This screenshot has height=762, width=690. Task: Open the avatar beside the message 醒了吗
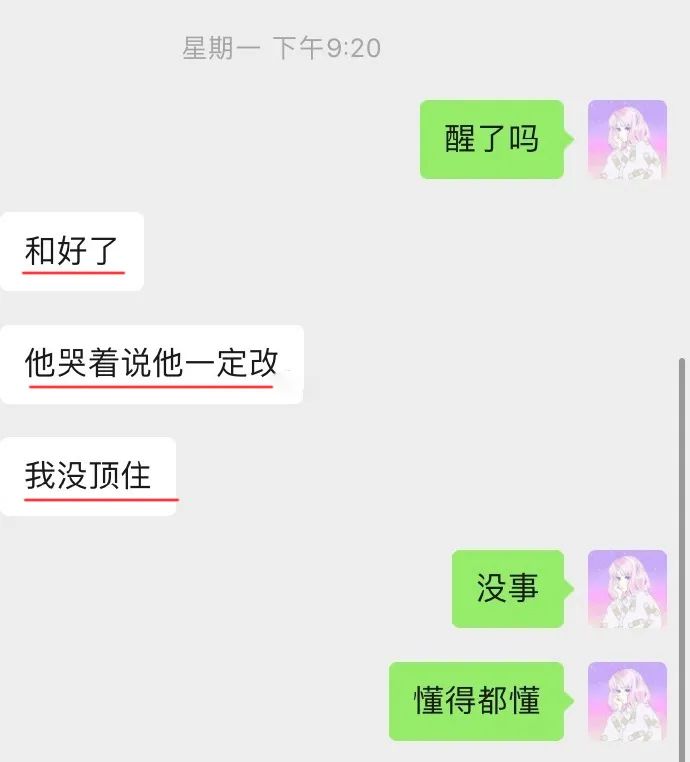tap(627, 140)
